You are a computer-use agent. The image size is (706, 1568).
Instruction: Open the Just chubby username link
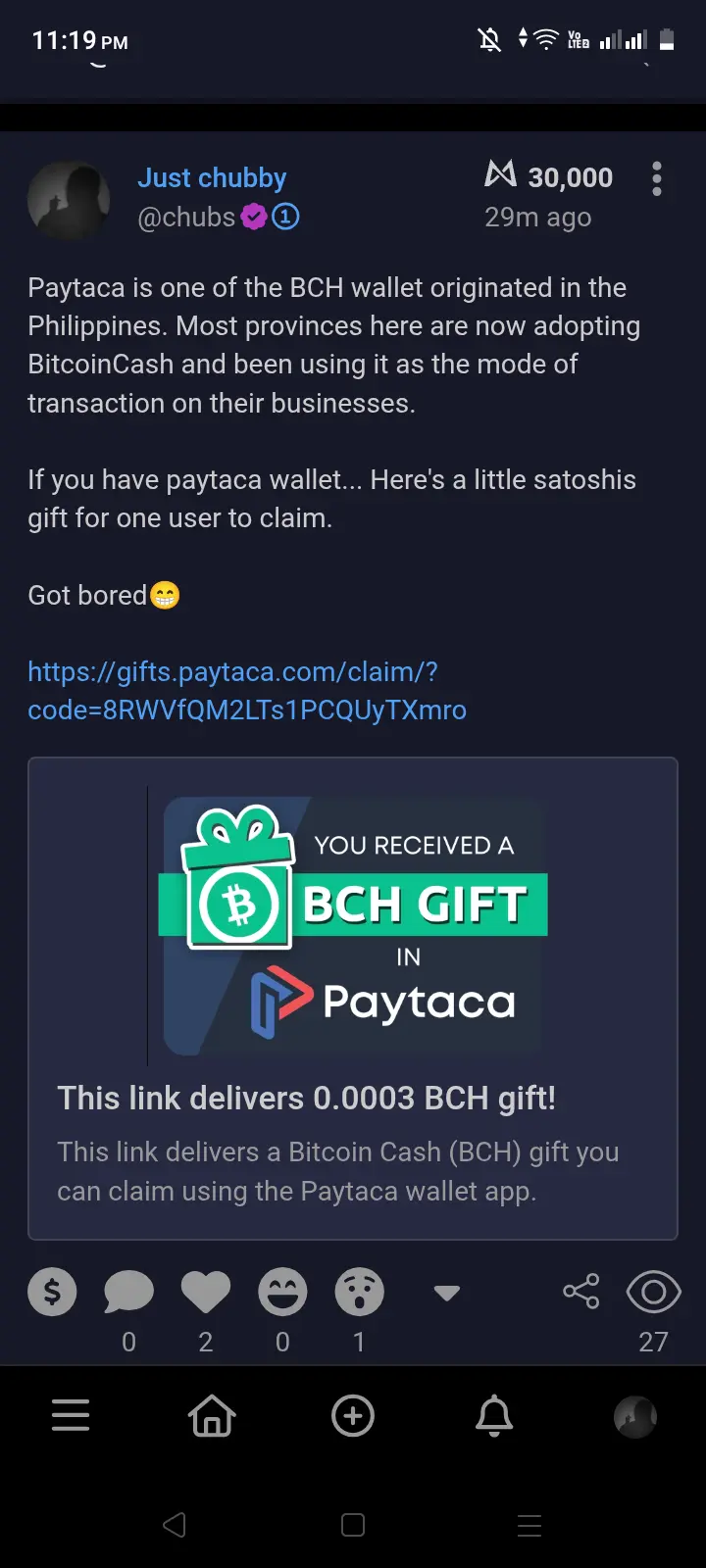[212, 178]
